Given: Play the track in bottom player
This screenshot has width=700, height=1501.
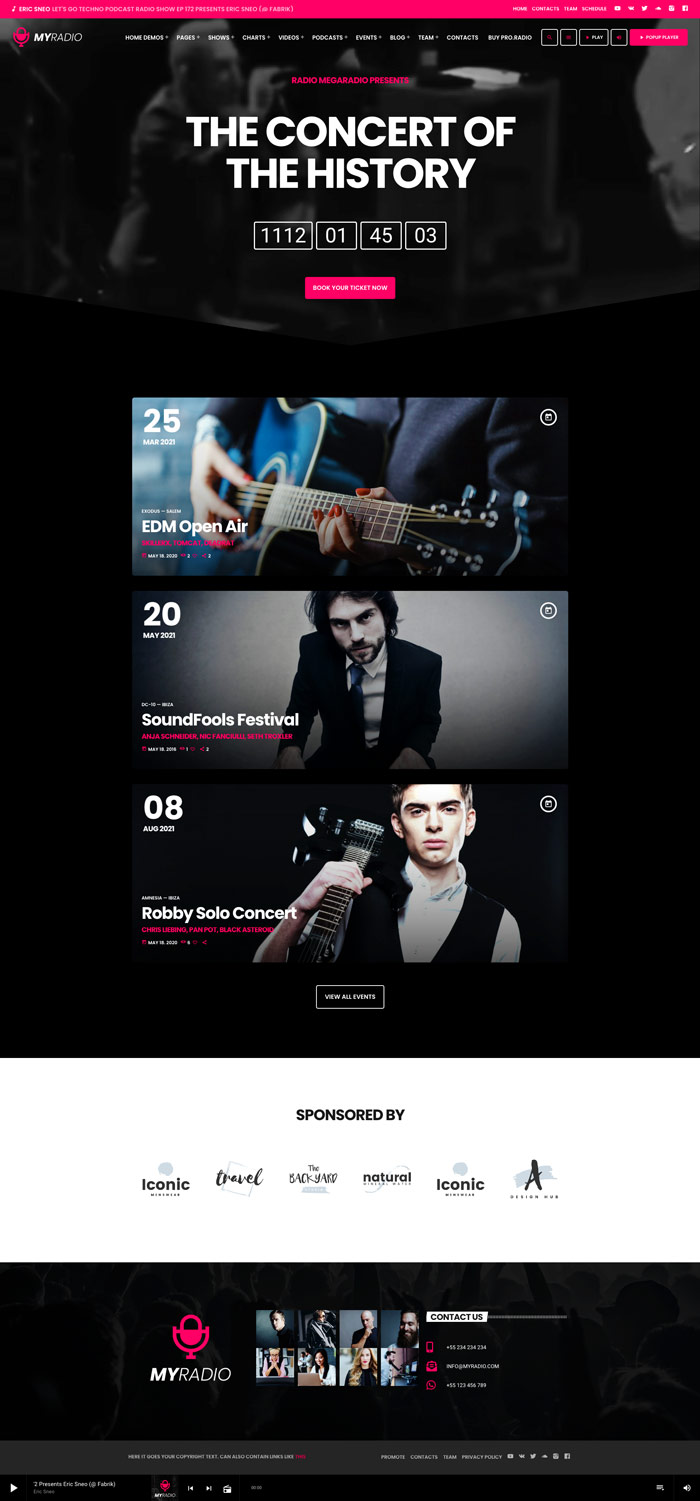Looking at the screenshot, I should point(14,1488).
